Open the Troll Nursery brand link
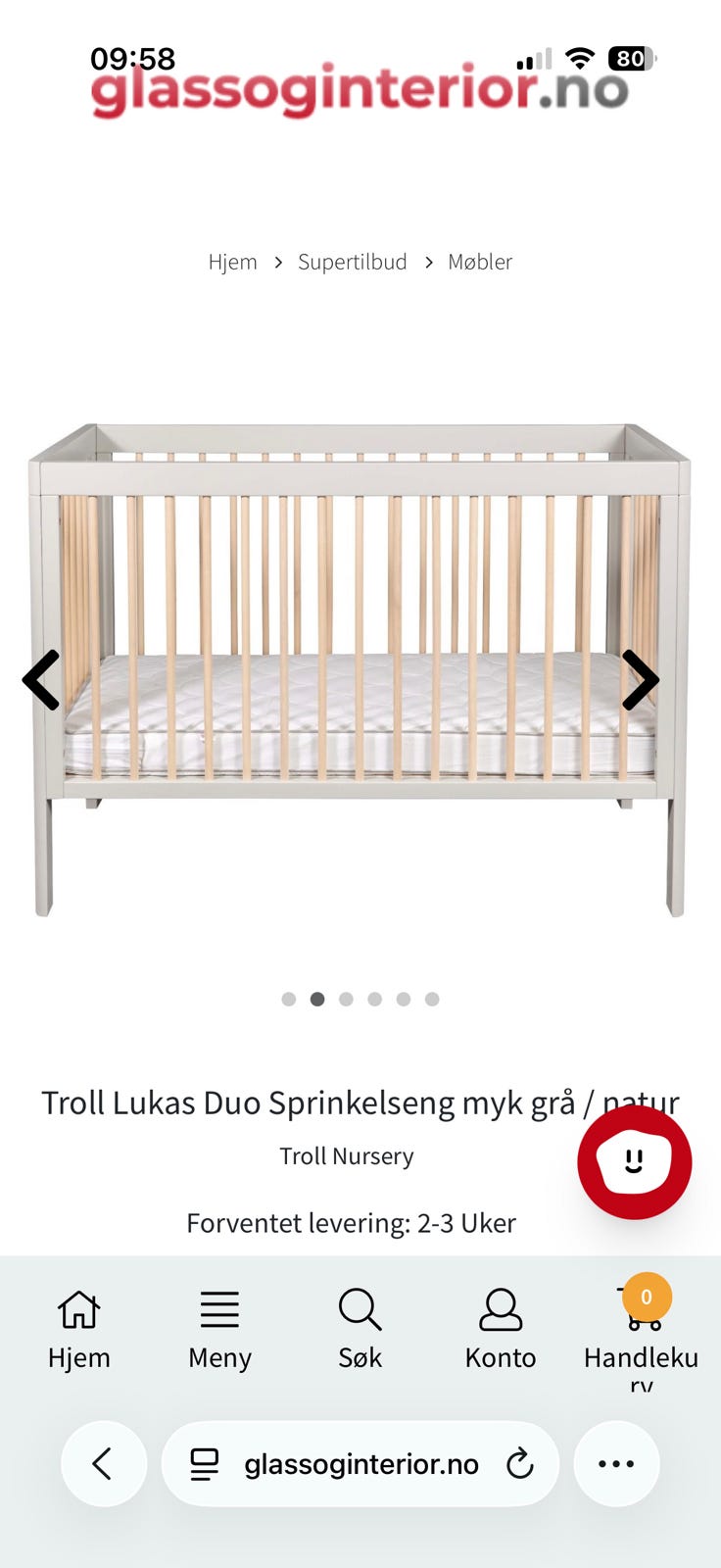Screen dimensions: 721x1568 click(x=347, y=1156)
